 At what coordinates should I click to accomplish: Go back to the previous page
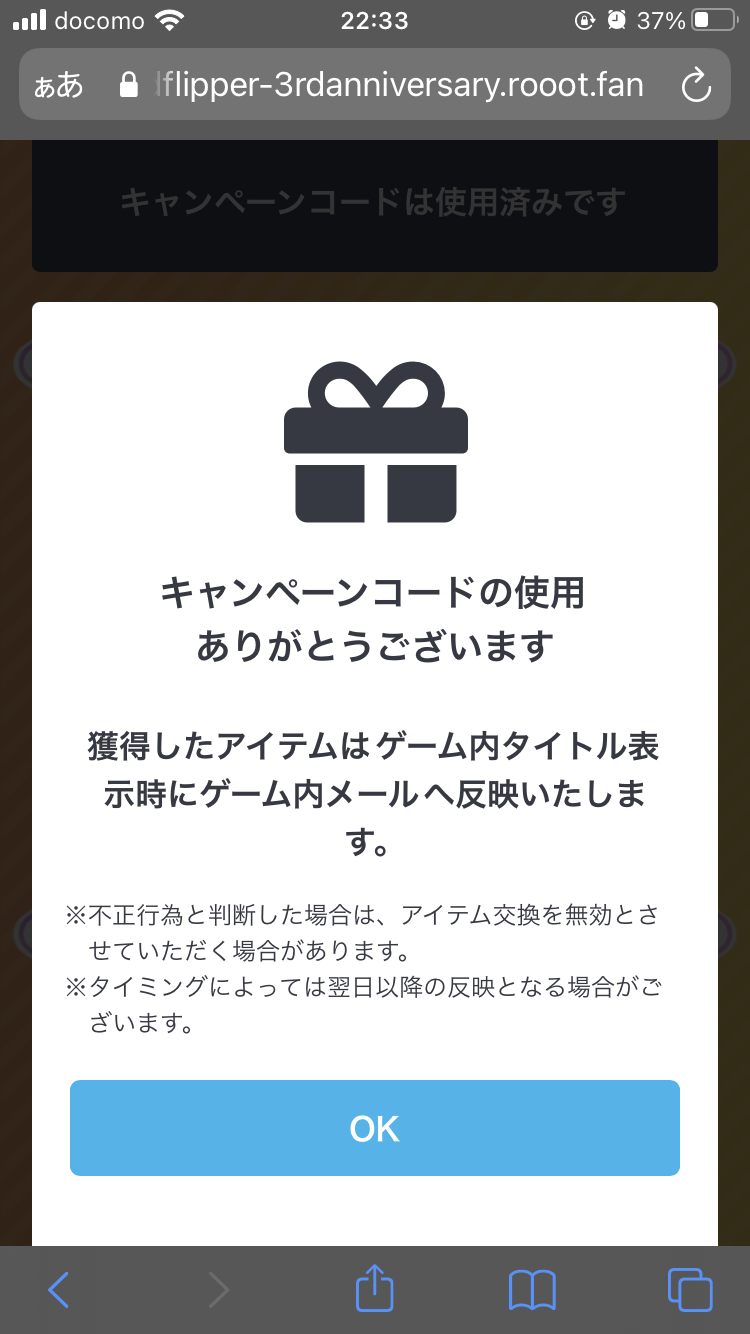[59, 1290]
